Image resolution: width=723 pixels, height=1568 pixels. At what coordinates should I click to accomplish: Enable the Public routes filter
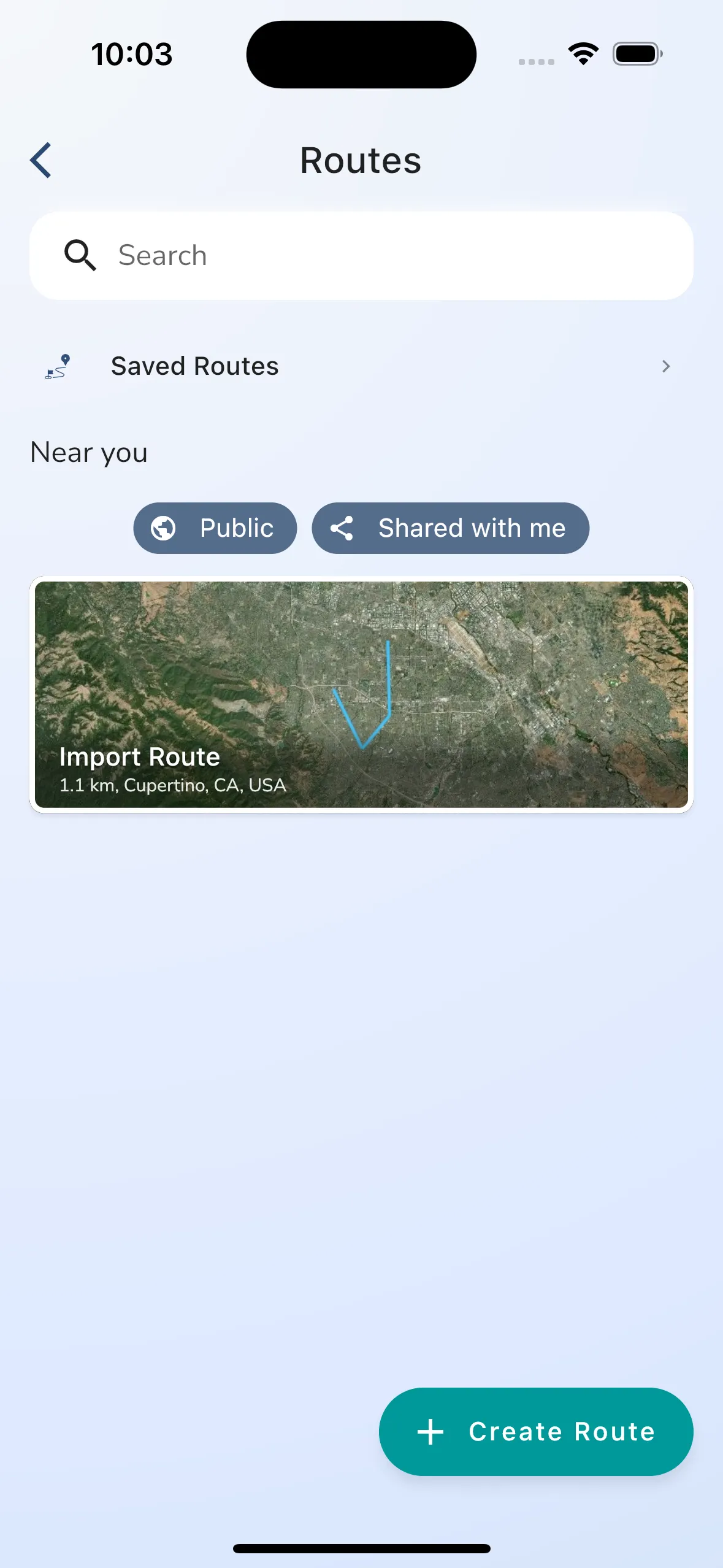pyautogui.click(x=215, y=528)
